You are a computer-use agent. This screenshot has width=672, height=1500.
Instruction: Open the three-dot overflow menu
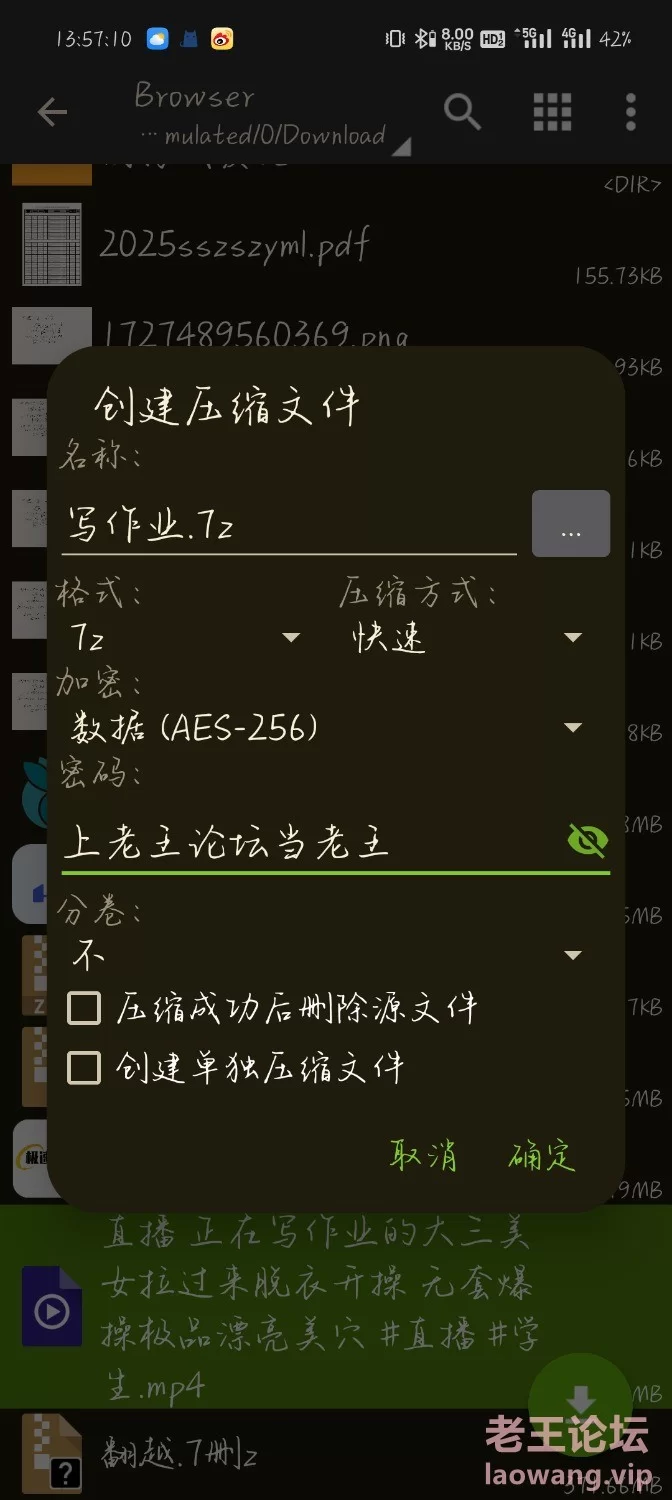pos(631,112)
